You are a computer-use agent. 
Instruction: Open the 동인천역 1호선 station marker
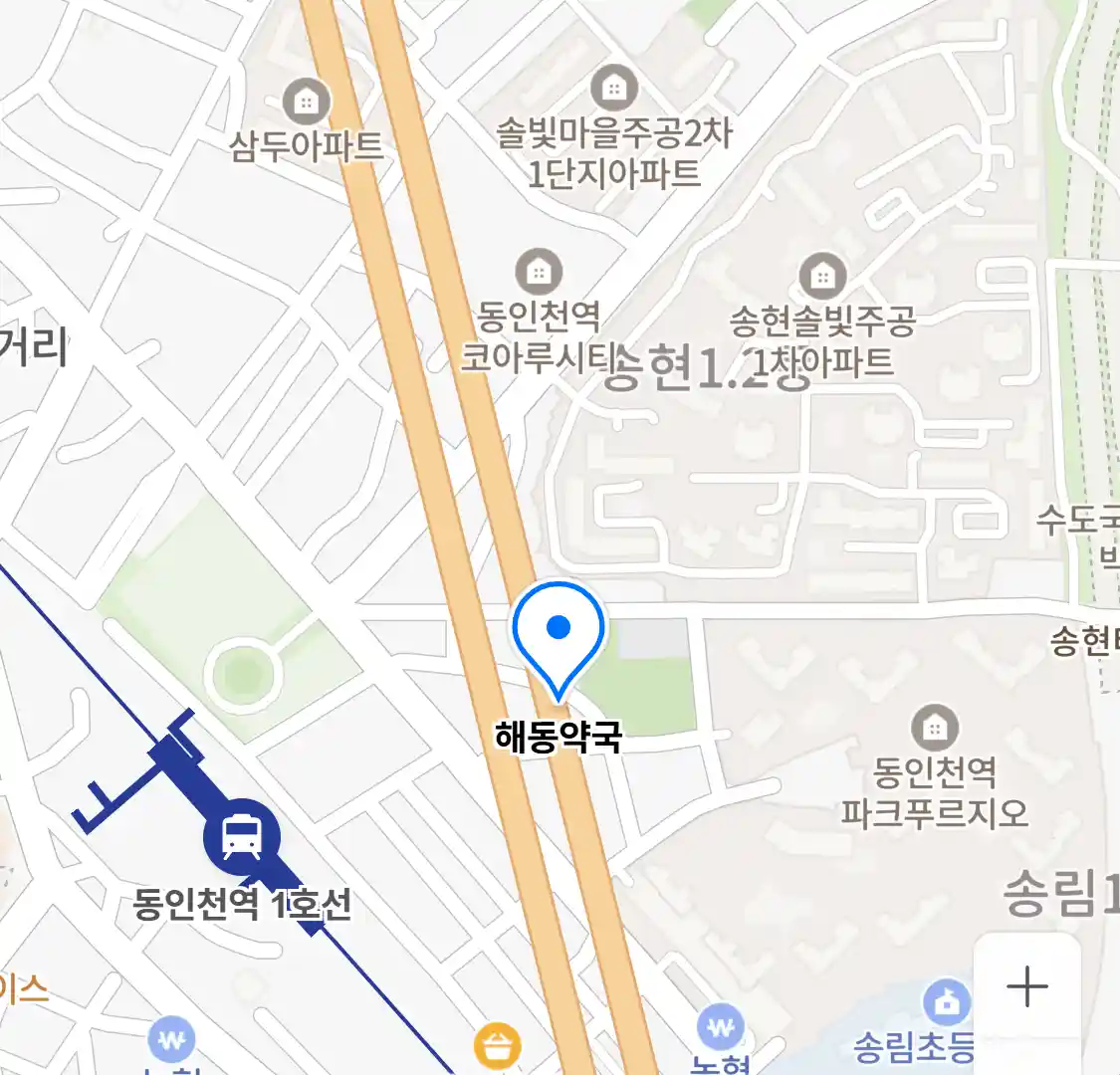[x=241, y=837]
